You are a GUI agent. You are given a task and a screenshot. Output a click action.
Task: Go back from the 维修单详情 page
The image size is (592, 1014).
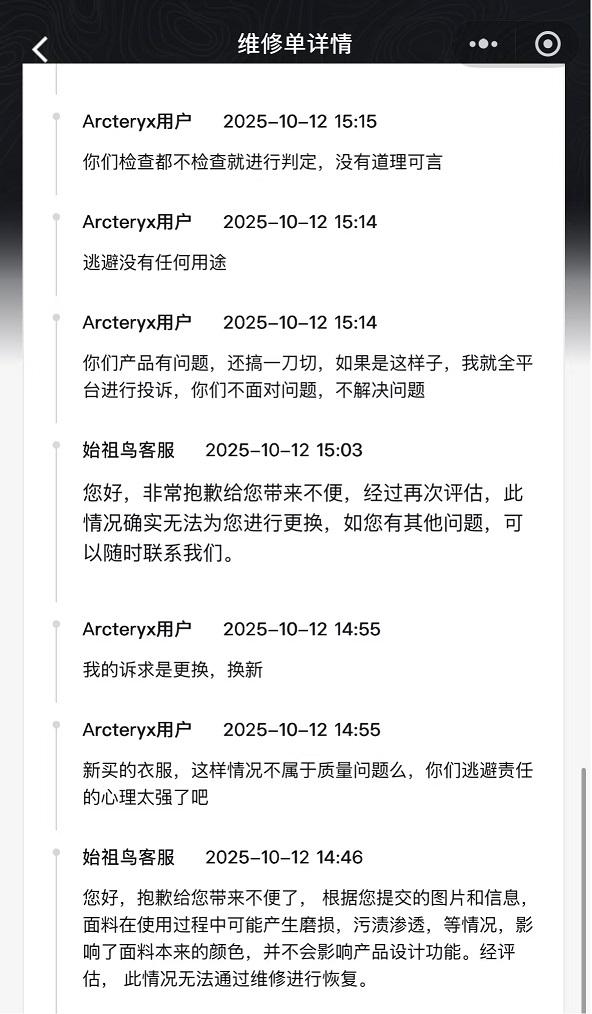click(x=40, y=49)
